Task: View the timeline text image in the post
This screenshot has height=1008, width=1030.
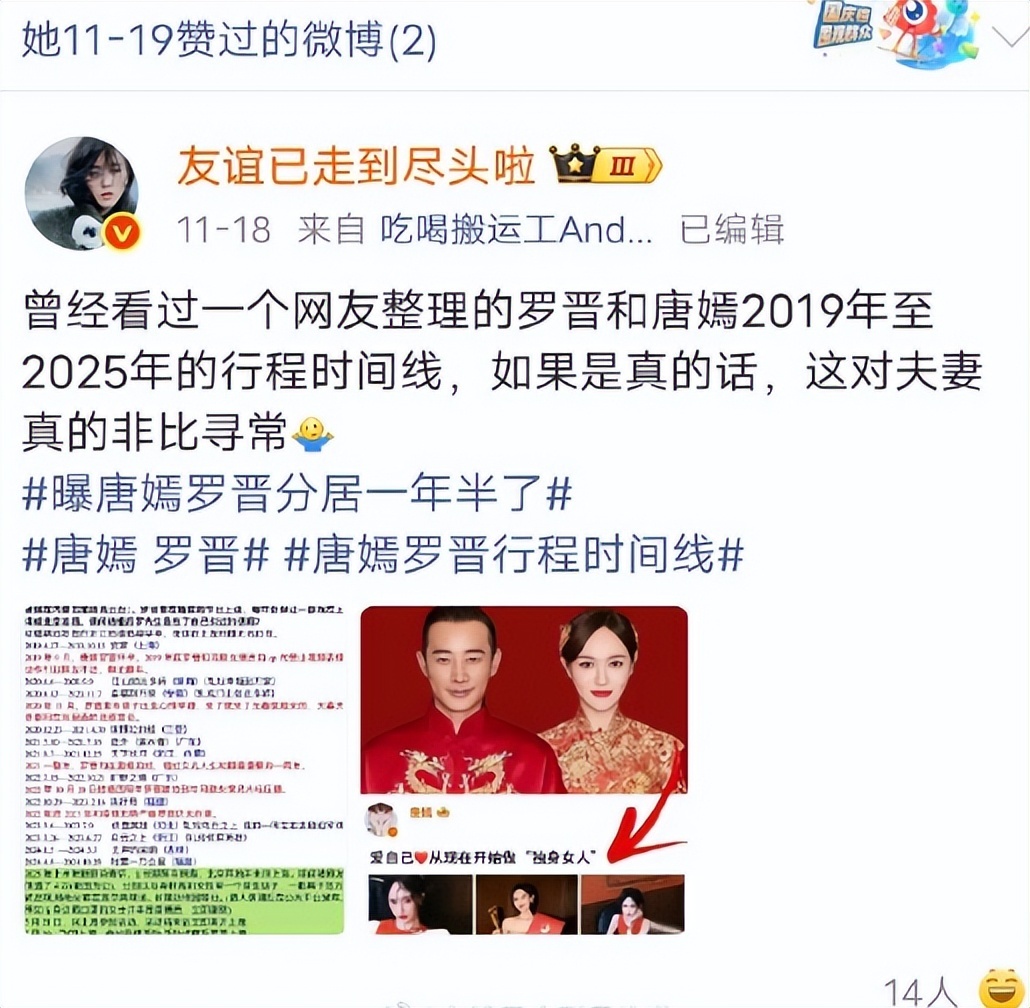Action: tap(186, 770)
